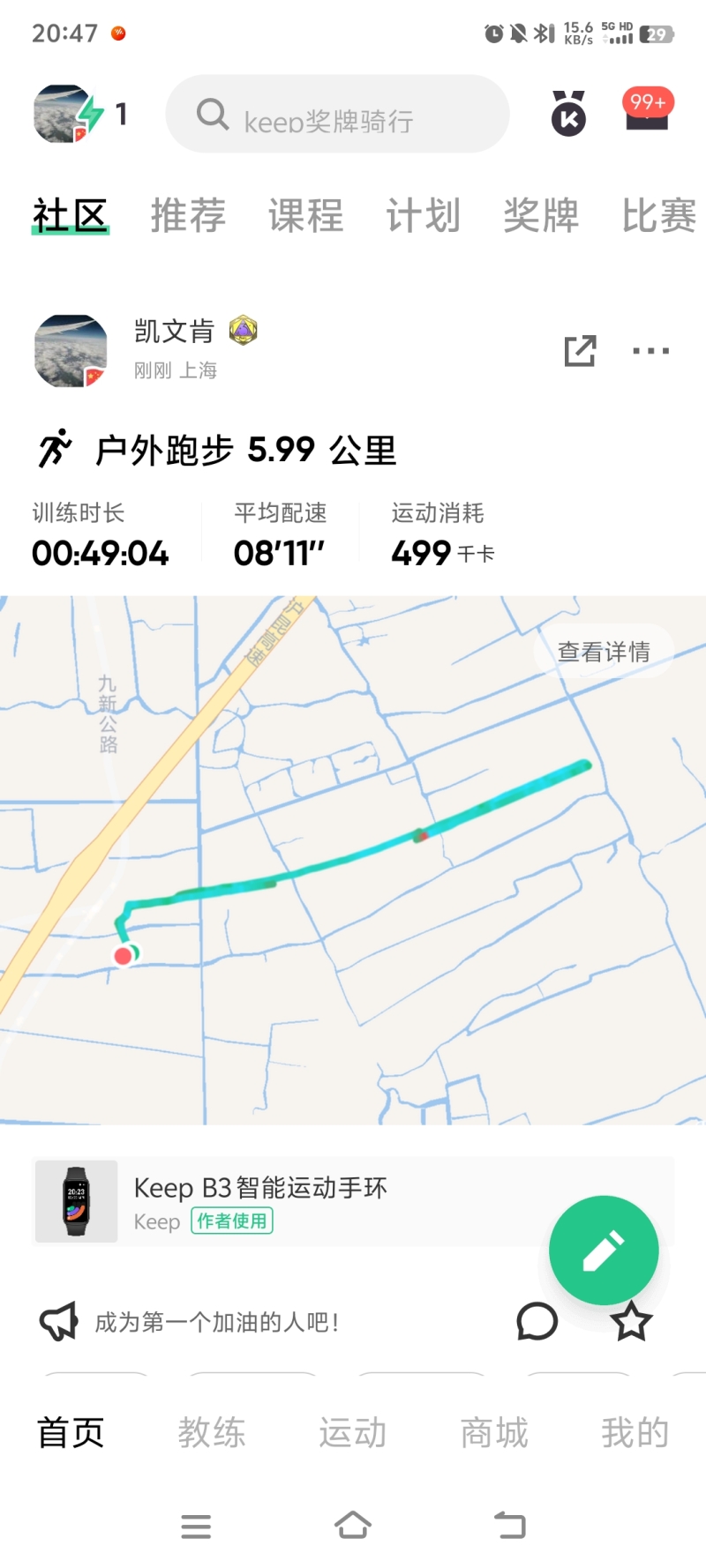Go to the 我的 bottom tab

tap(635, 1433)
